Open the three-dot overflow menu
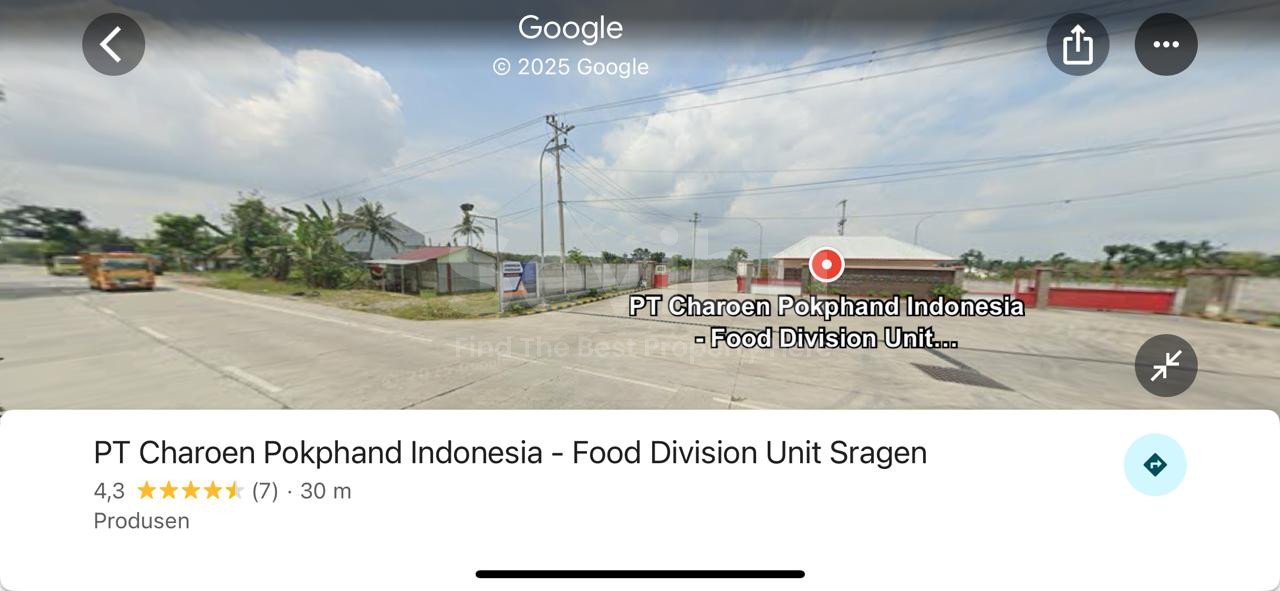 pos(1165,44)
